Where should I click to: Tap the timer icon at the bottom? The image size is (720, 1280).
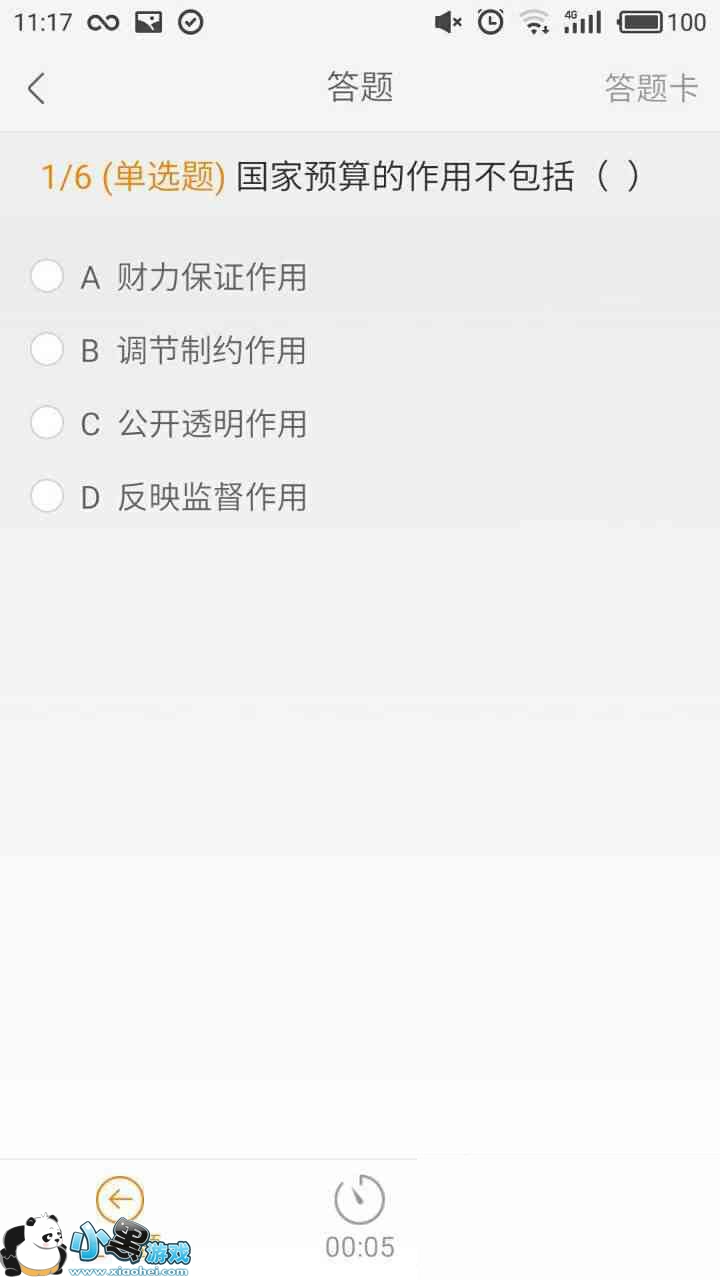pyautogui.click(x=359, y=1200)
